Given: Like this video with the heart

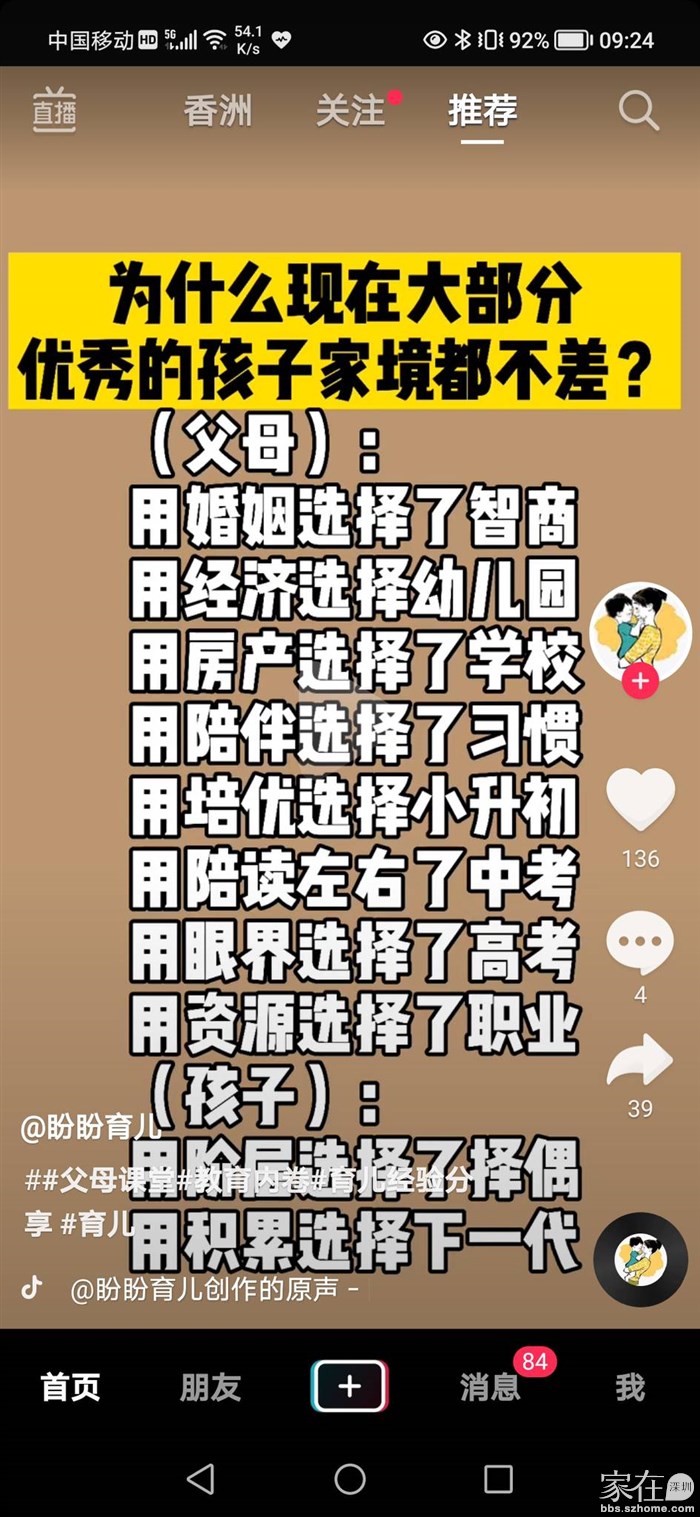Looking at the screenshot, I should pos(640,800).
